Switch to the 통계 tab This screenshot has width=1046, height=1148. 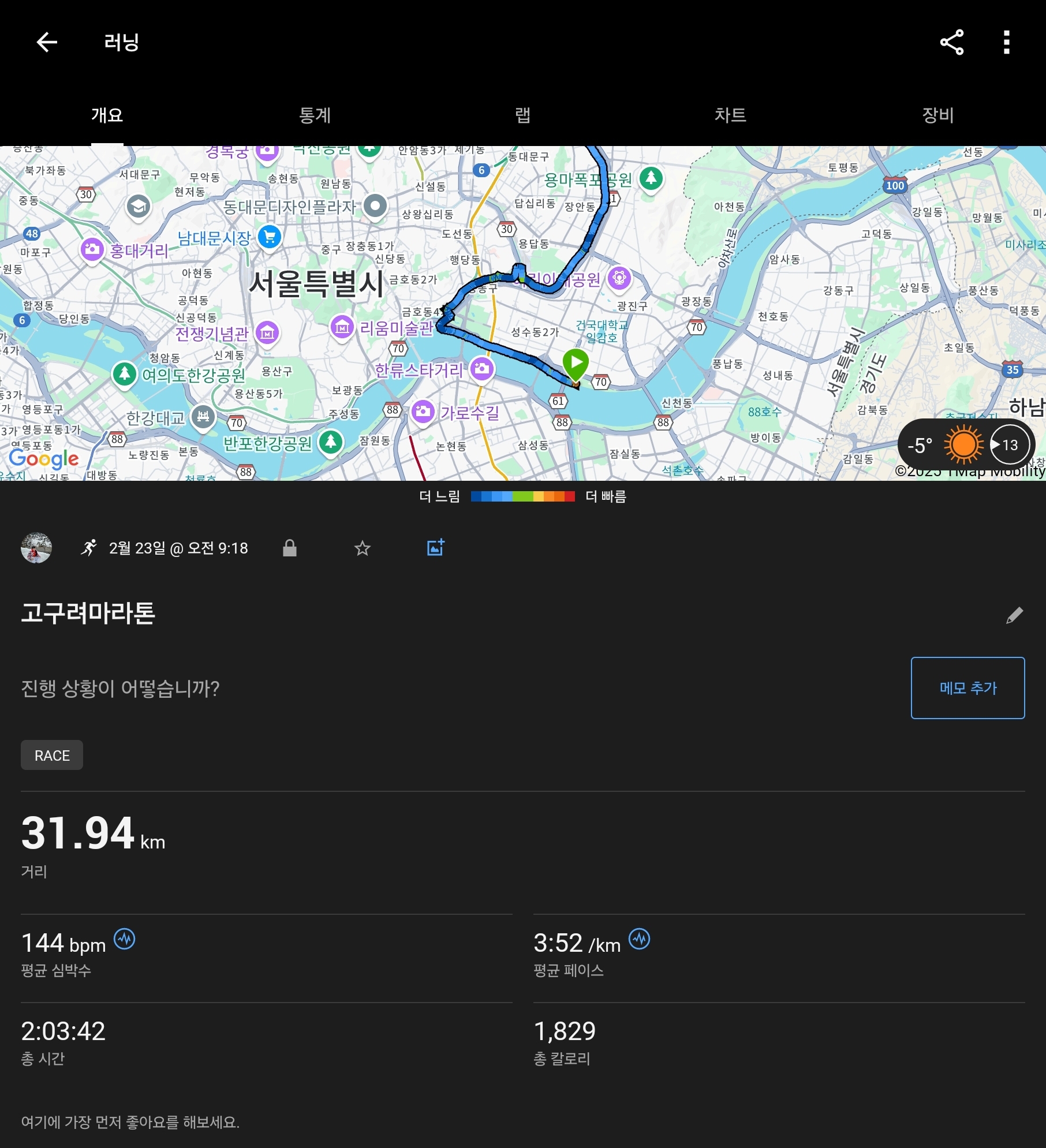pos(315,115)
